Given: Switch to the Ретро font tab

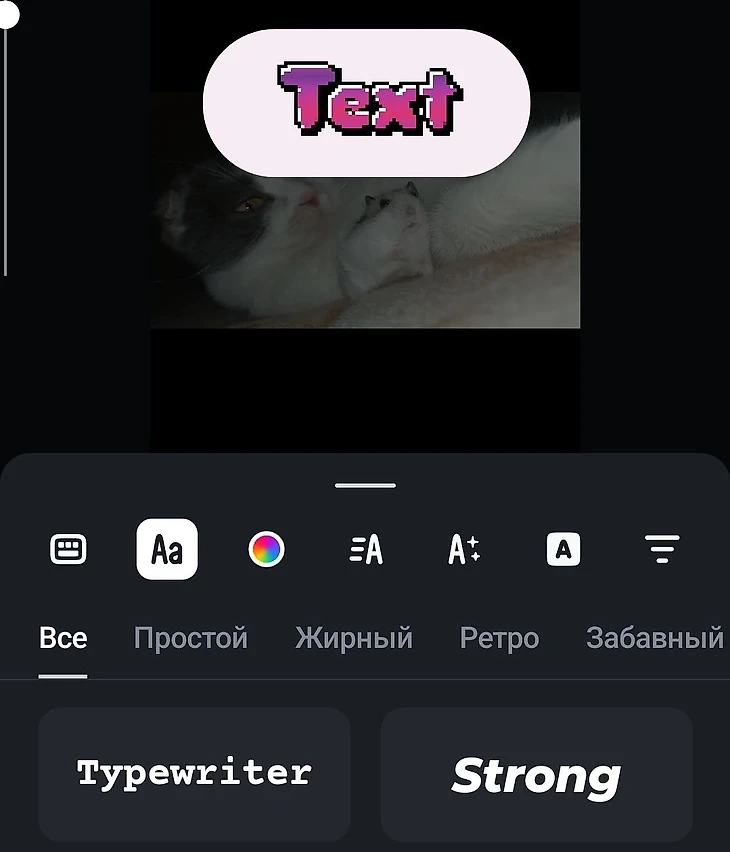Looking at the screenshot, I should pyautogui.click(x=499, y=638).
